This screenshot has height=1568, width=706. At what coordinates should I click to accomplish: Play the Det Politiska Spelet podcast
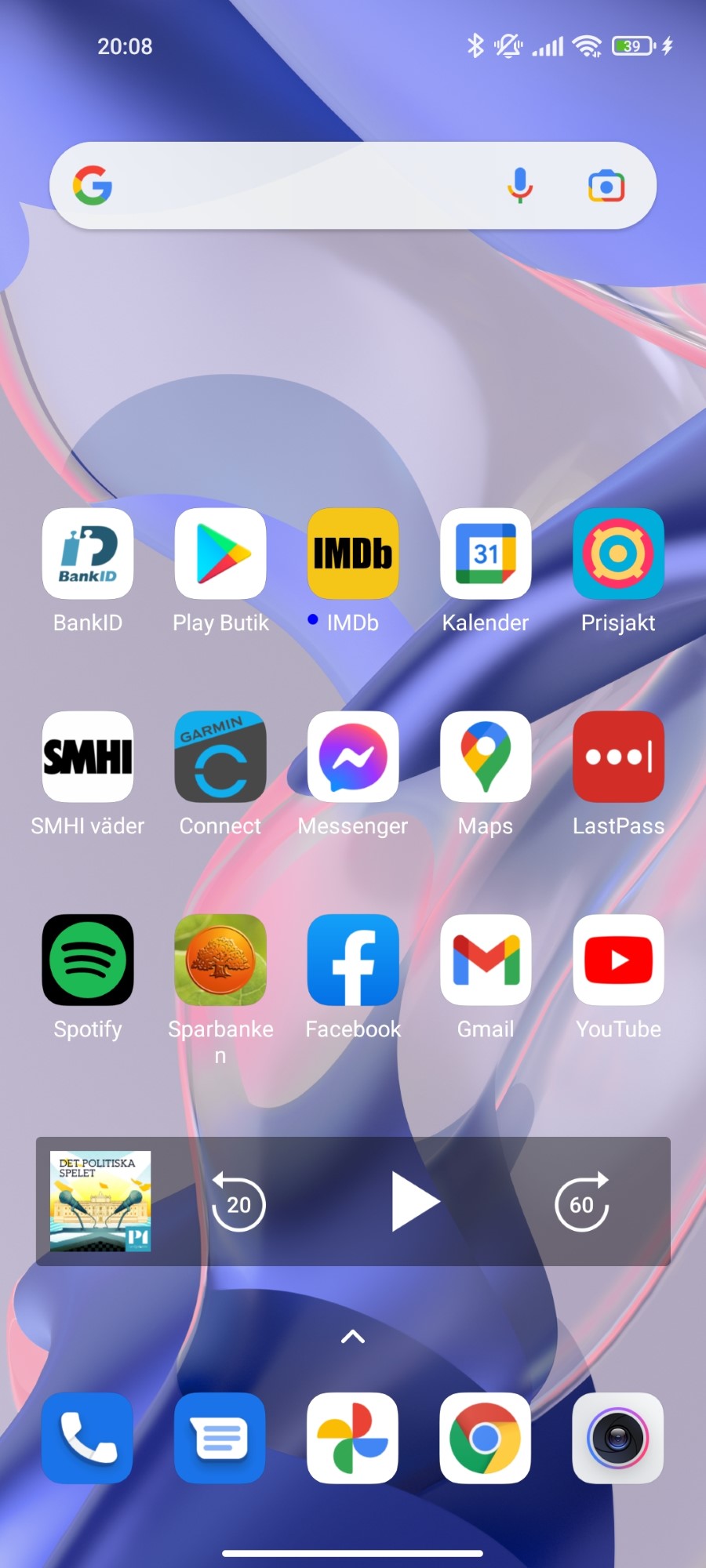[x=414, y=1201]
